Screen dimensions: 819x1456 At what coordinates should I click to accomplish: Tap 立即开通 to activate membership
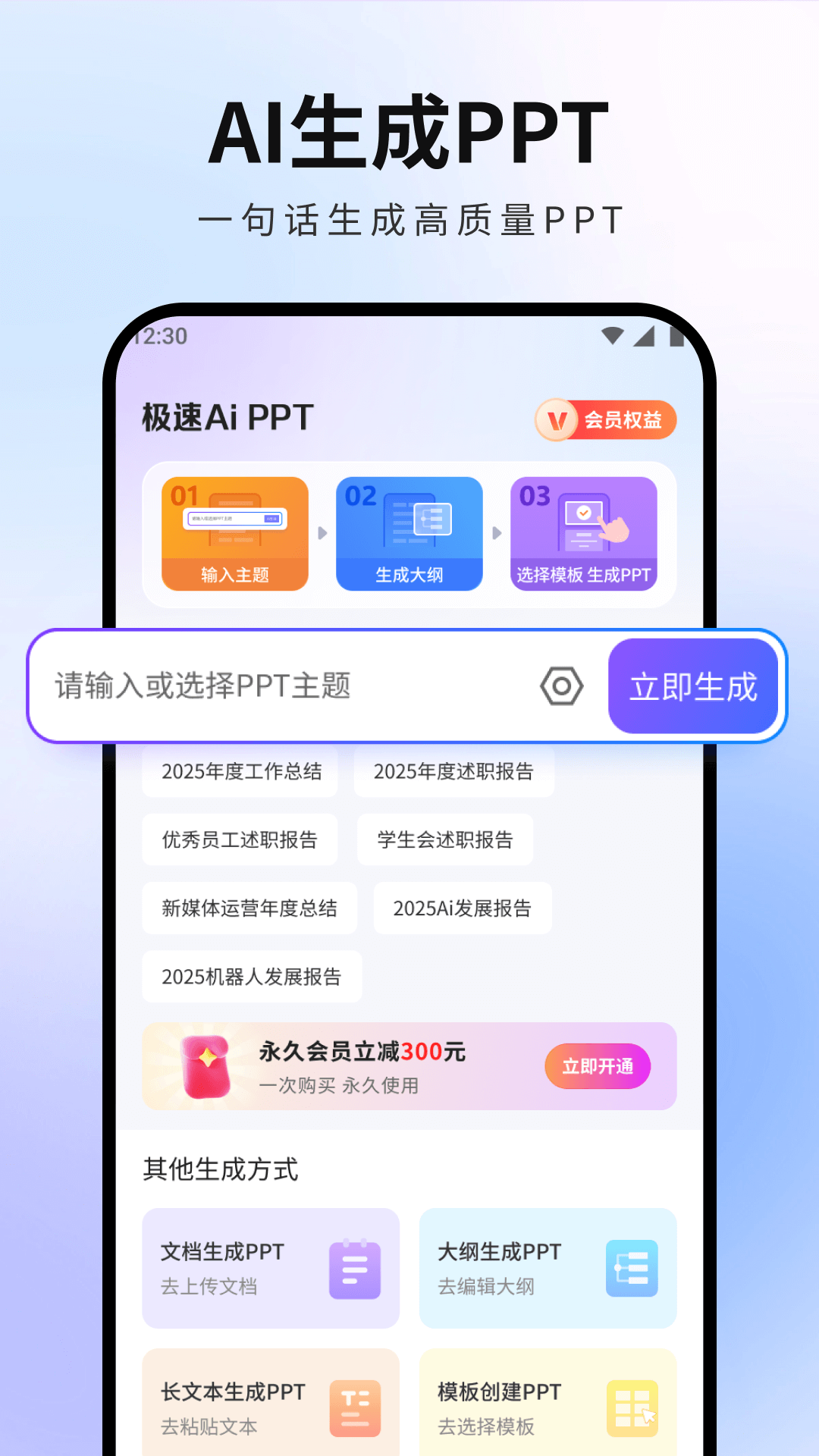(x=598, y=1065)
